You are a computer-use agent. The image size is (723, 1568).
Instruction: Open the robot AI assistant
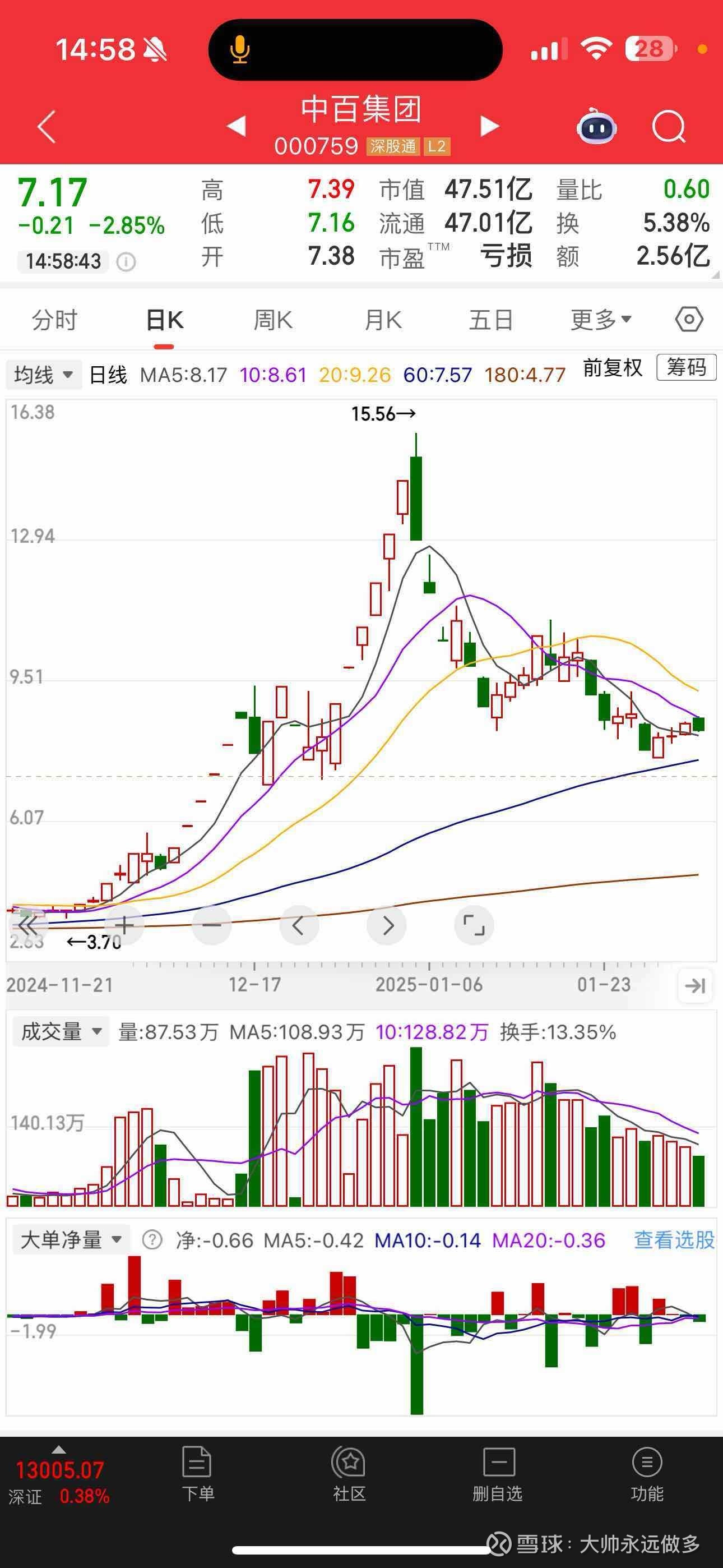(596, 127)
